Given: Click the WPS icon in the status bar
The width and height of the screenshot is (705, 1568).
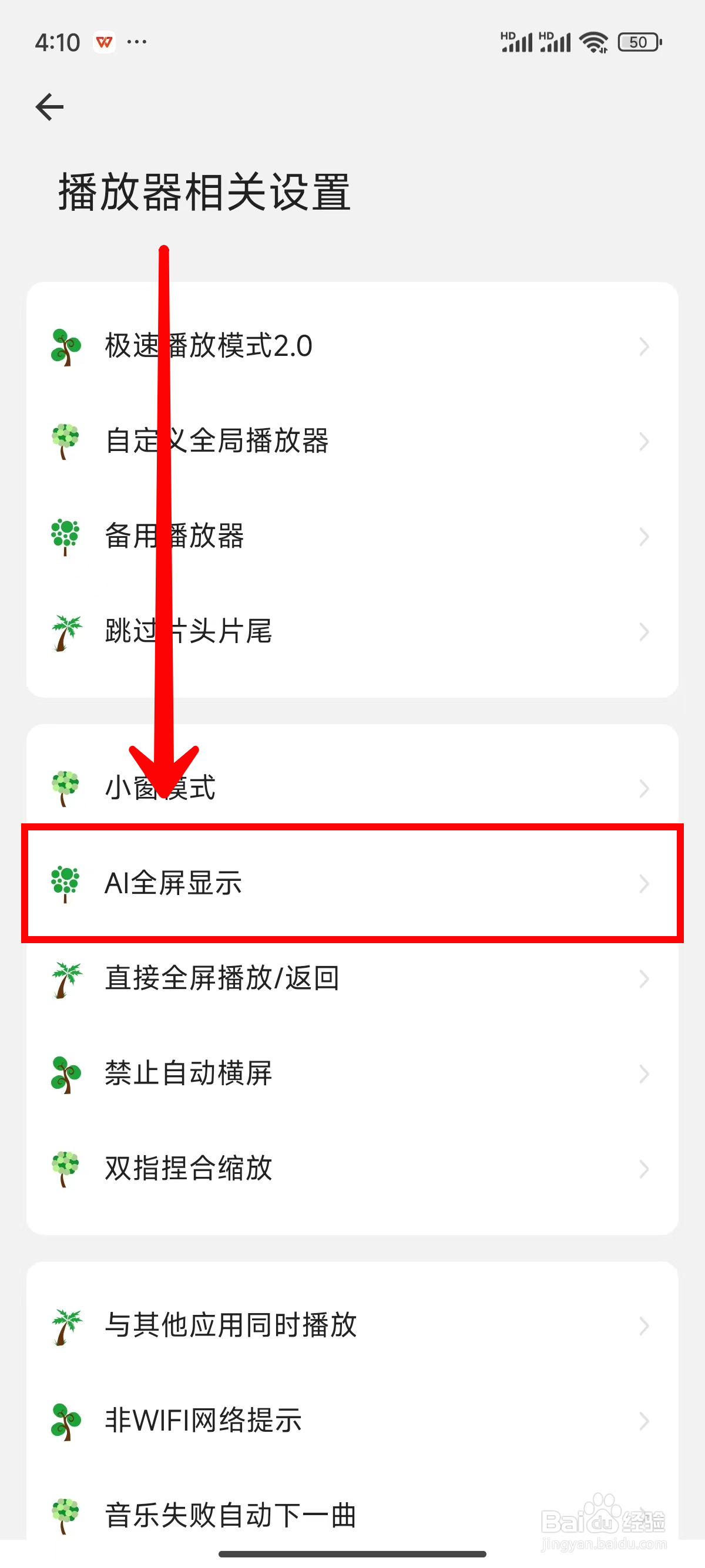Looking at the screenshot, I should click(x=103, y=41).
